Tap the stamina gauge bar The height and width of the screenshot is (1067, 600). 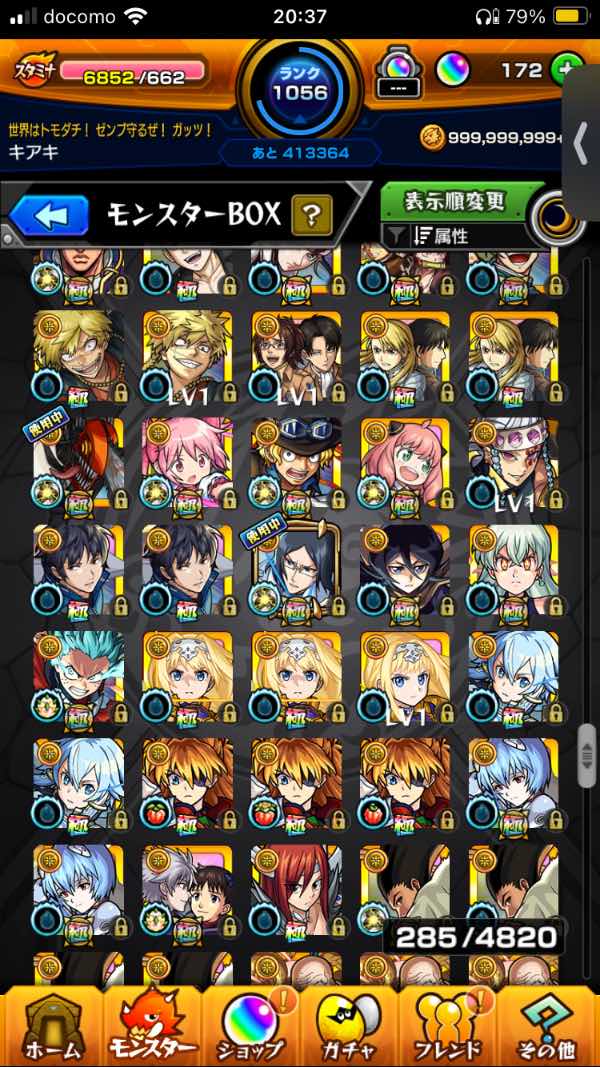pos(133,70)
